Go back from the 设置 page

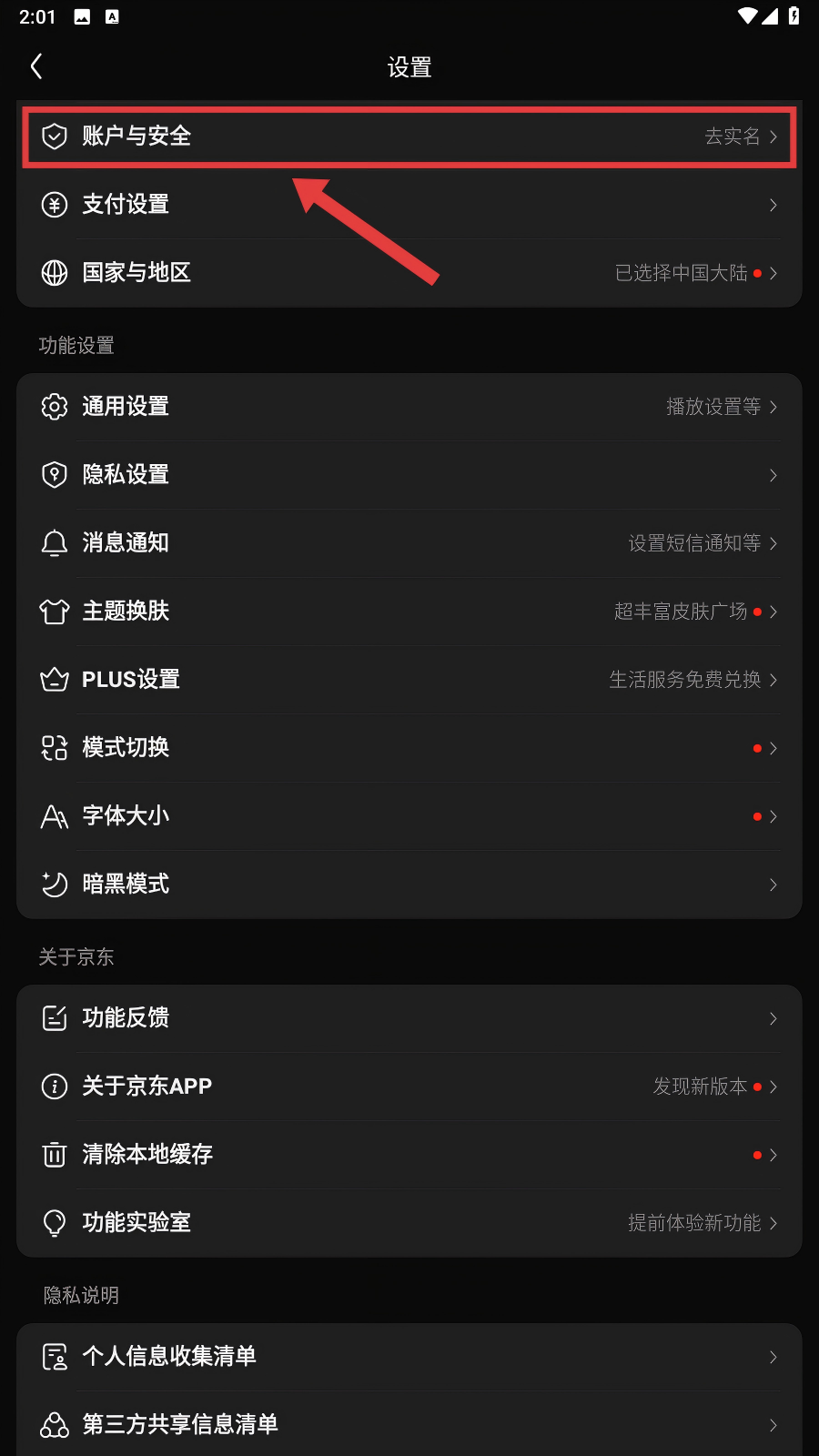tap(36, 66)
